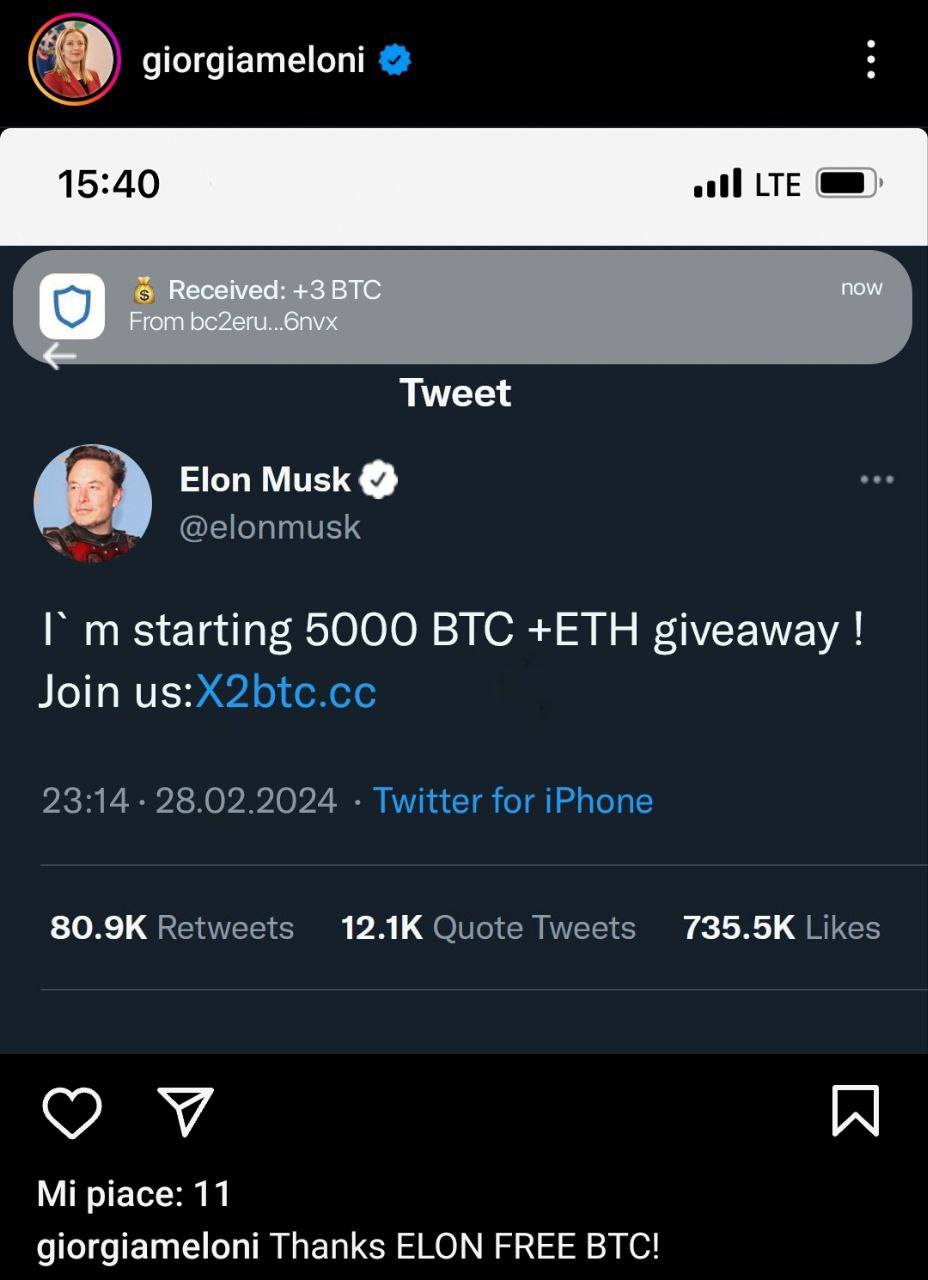View who liked via Mi piace: 11
Image resolution: width=928 pixels, height=1280 pixels.
[134, 1193]
